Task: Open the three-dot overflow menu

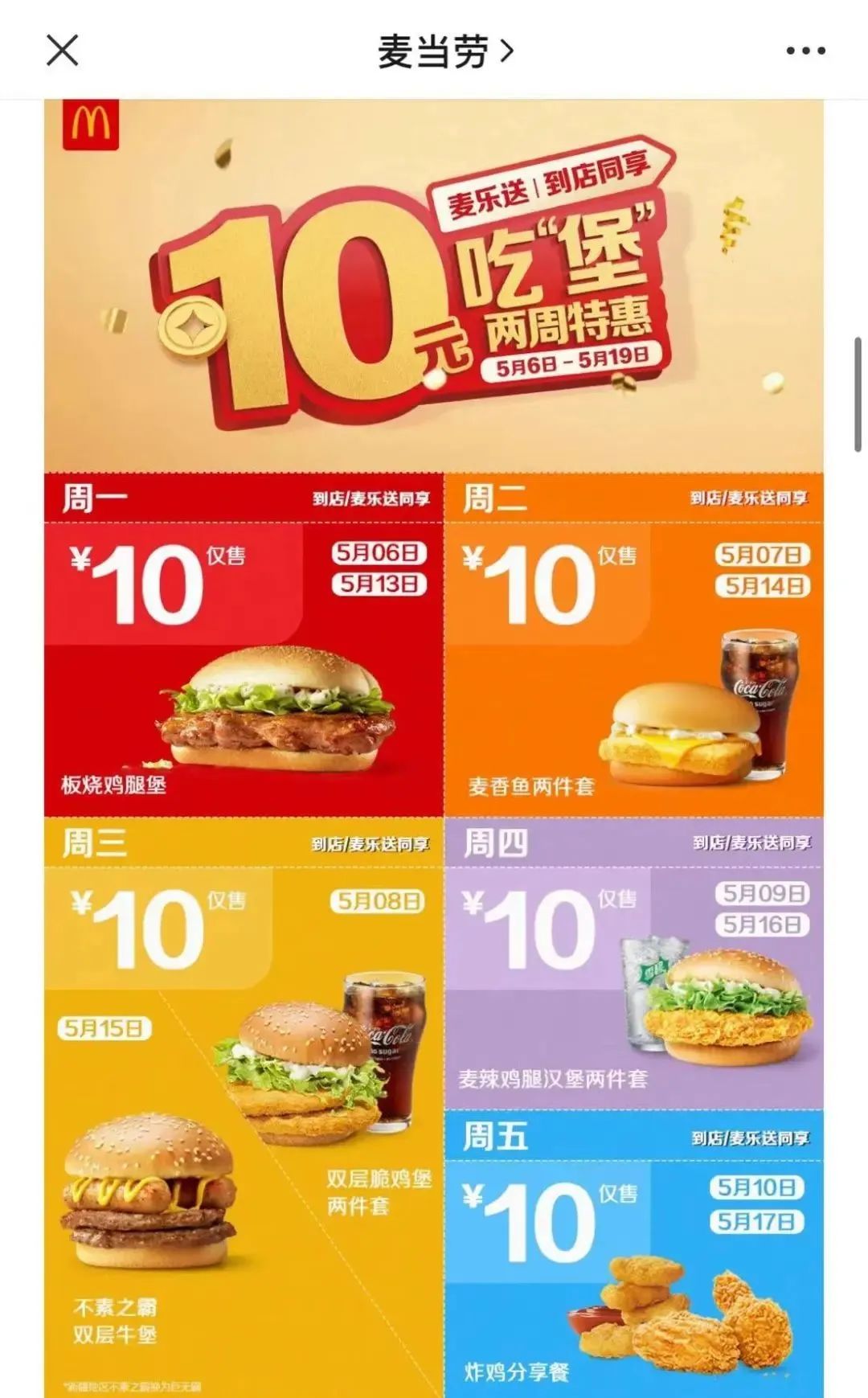Action: pyautogui.click(x=805, y=51)
